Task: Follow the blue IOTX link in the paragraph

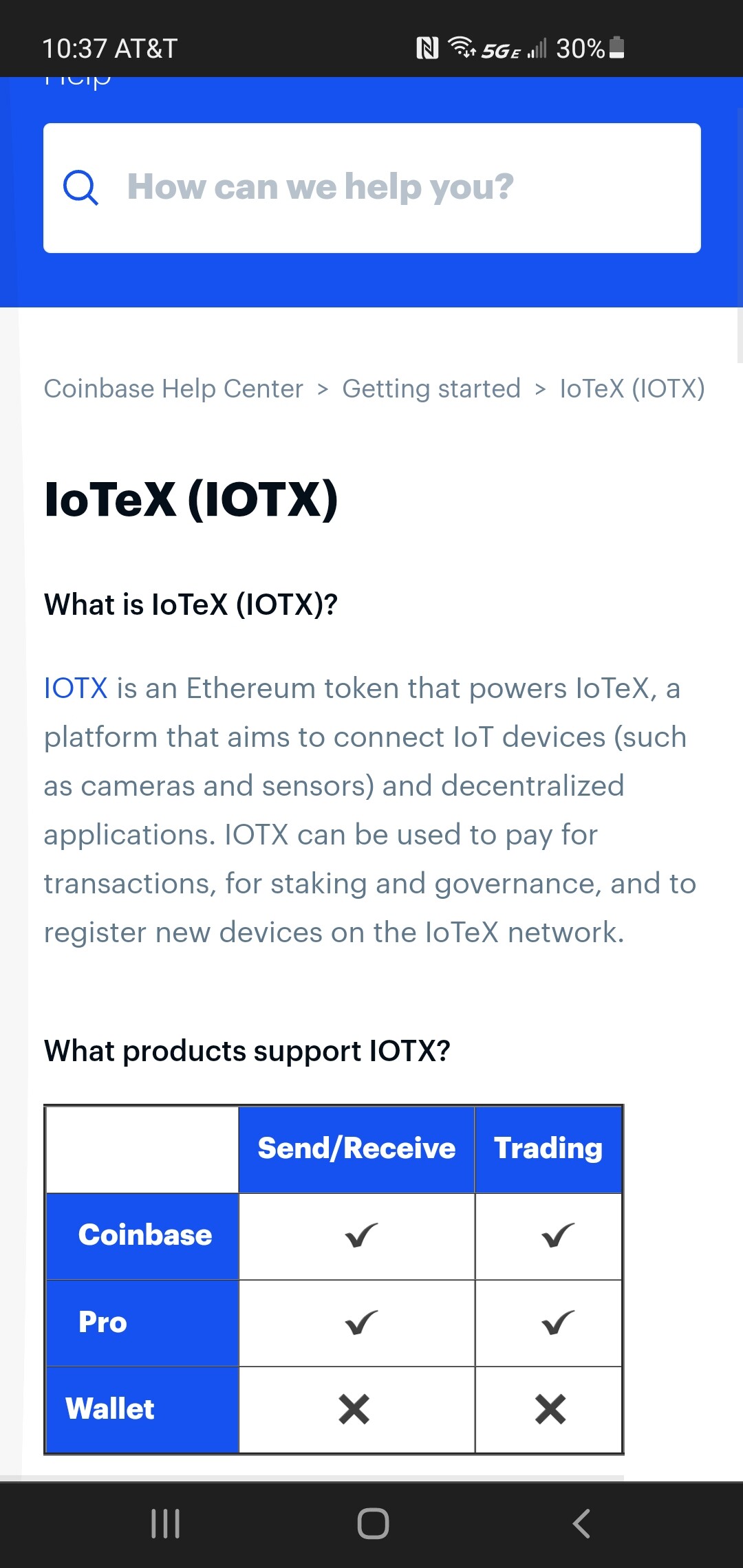Action: click(76, 688)
